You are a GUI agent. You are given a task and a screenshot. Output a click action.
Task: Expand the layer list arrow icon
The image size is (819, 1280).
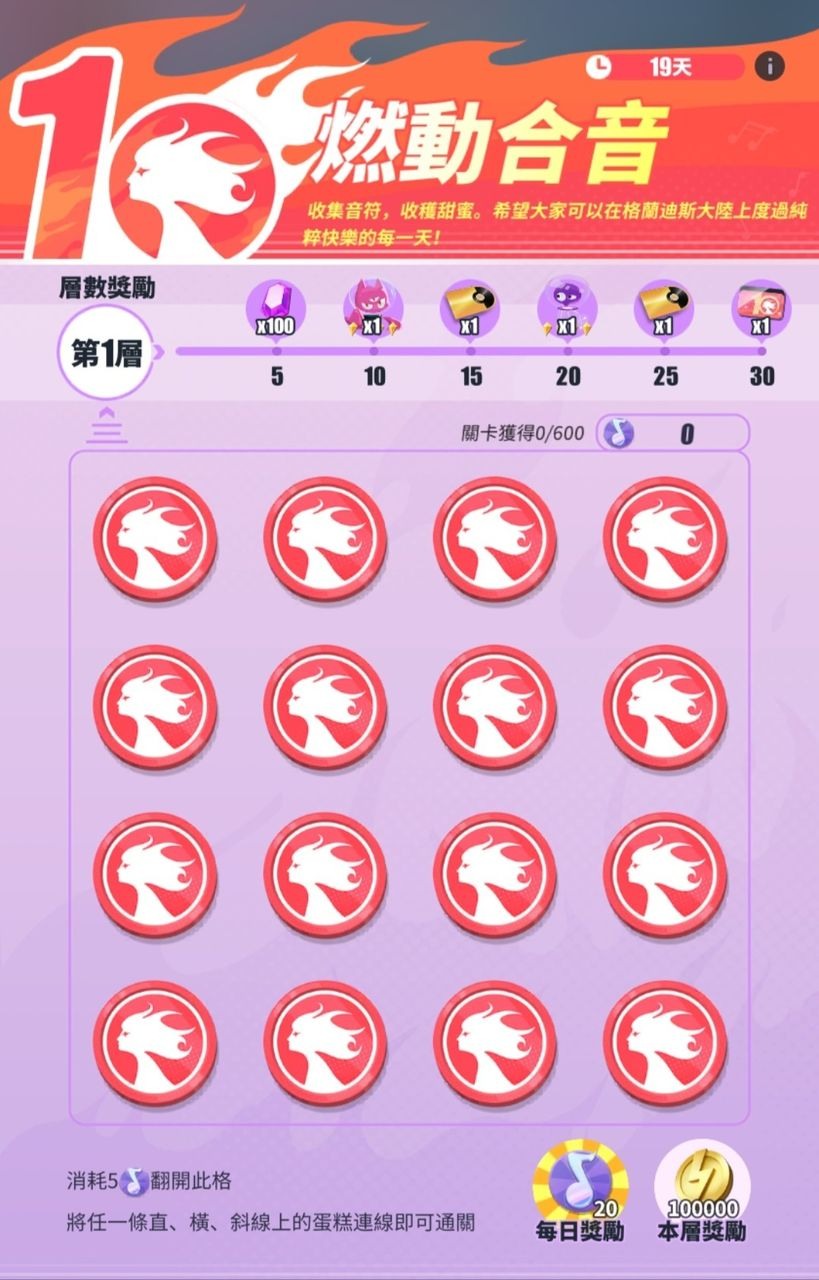click(106, 426)
